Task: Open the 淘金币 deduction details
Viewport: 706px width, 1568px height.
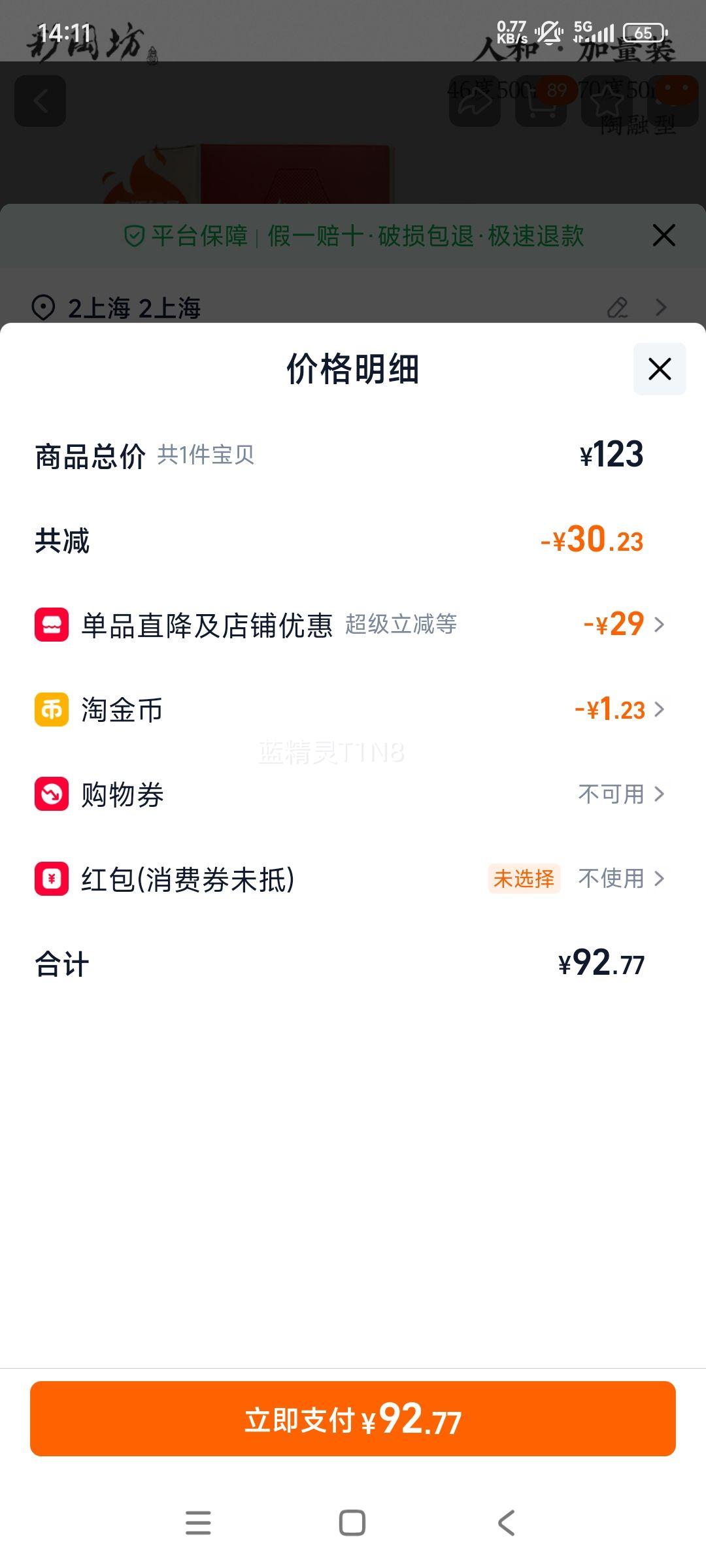Action: click(x=660, y=710)
